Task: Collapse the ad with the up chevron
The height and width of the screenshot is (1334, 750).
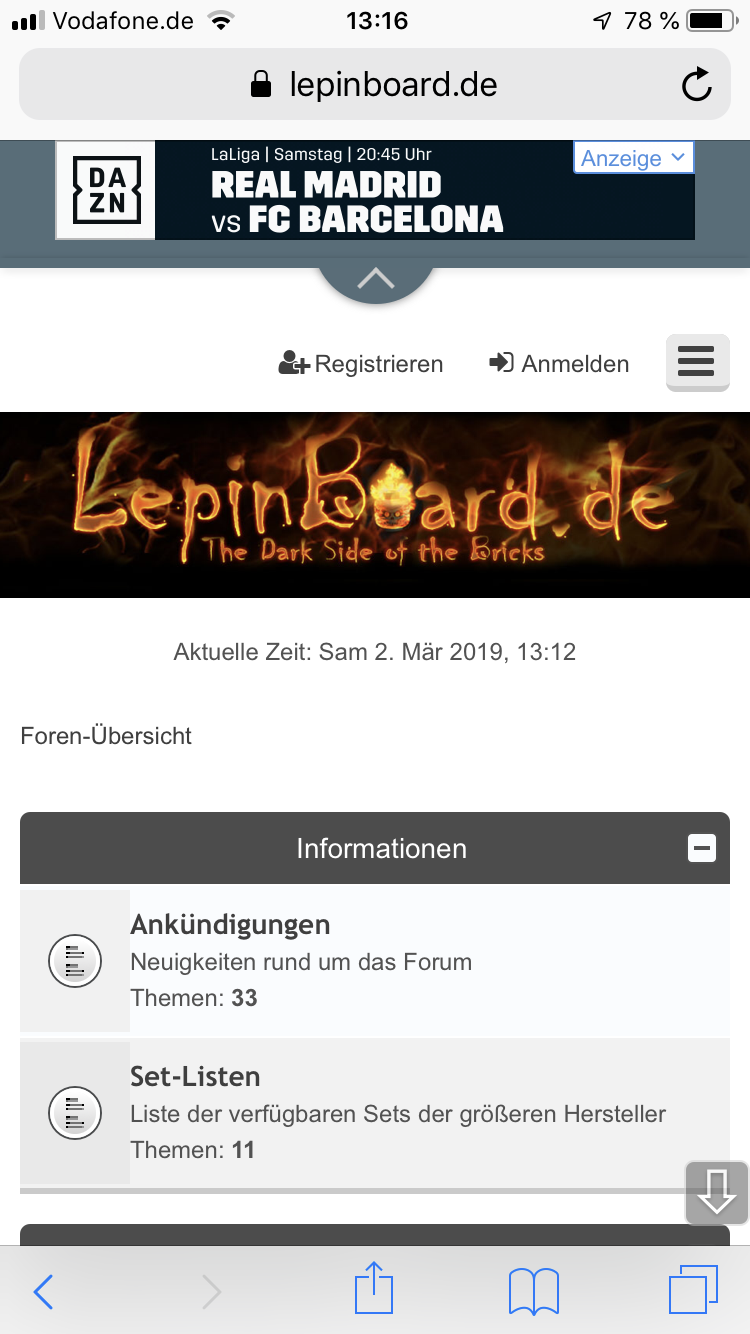Action: [x=376, y=279]
